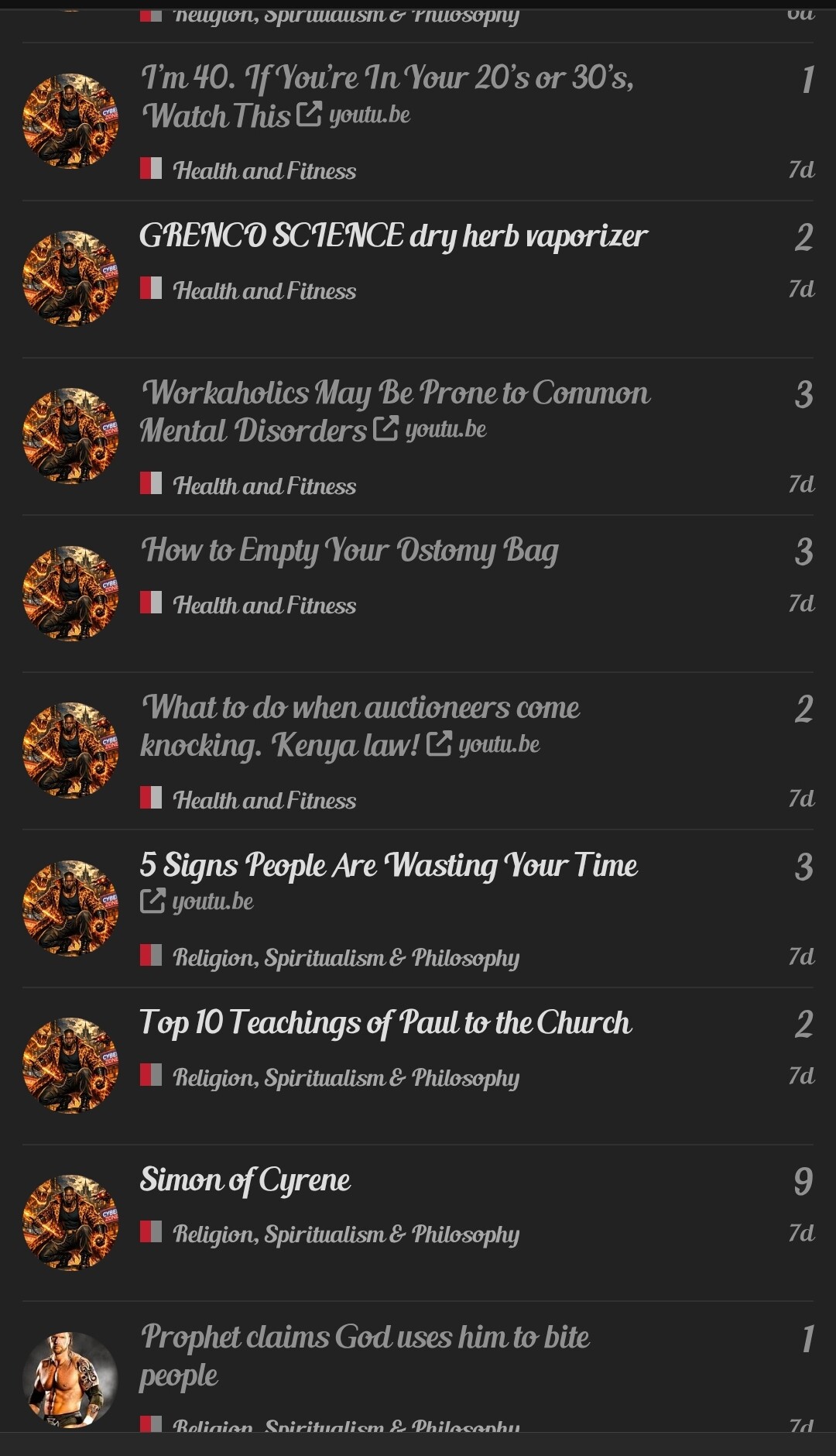
Task: Open 'Top 10 Teachings of Paul' topic
Action: 385,1023
